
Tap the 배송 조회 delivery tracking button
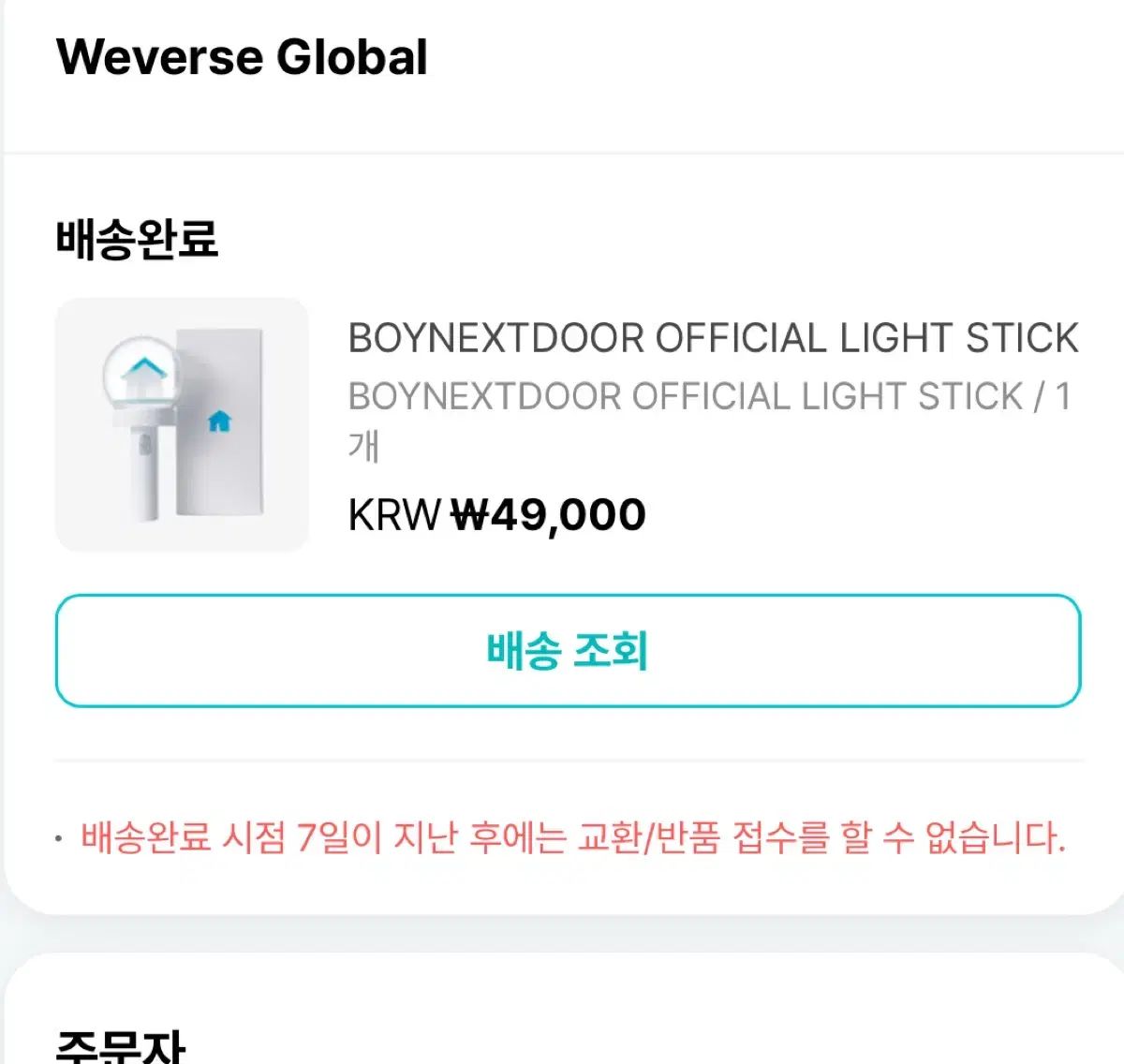[568, 651]
